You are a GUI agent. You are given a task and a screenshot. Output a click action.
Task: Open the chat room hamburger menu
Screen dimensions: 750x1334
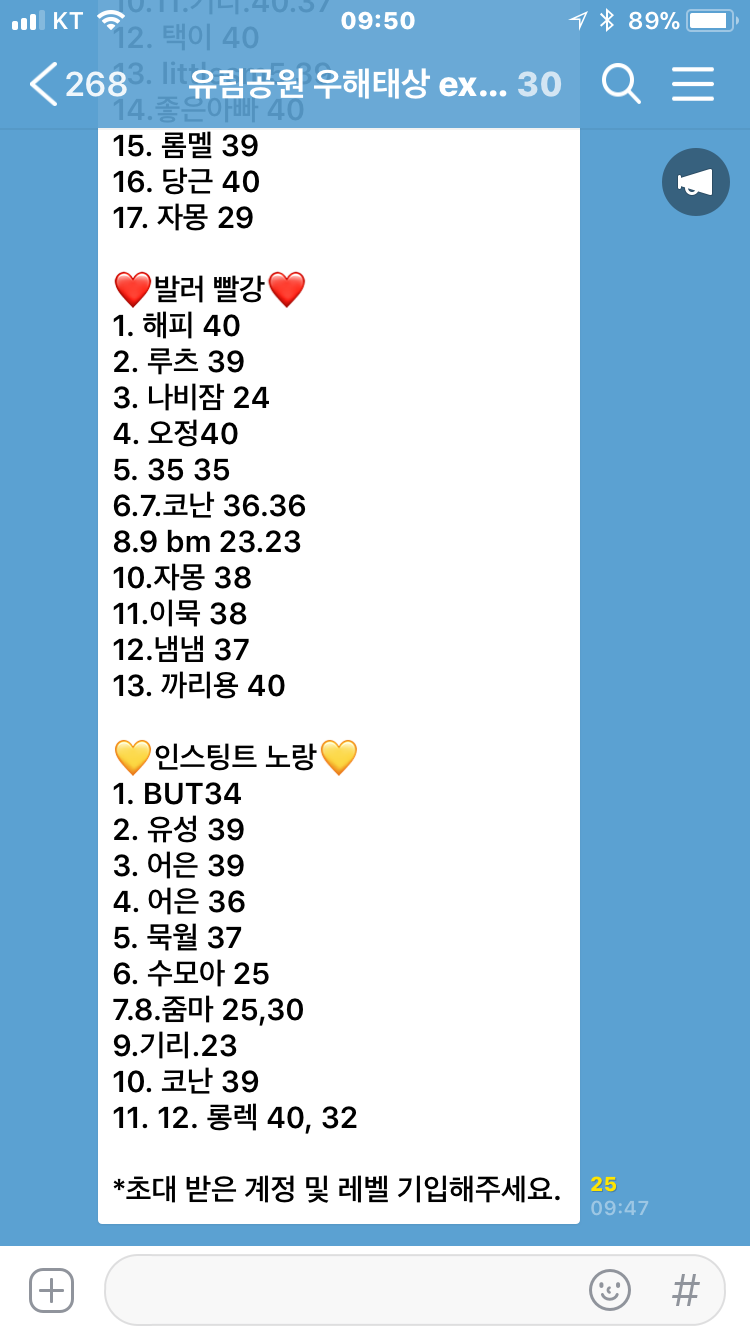693,84
